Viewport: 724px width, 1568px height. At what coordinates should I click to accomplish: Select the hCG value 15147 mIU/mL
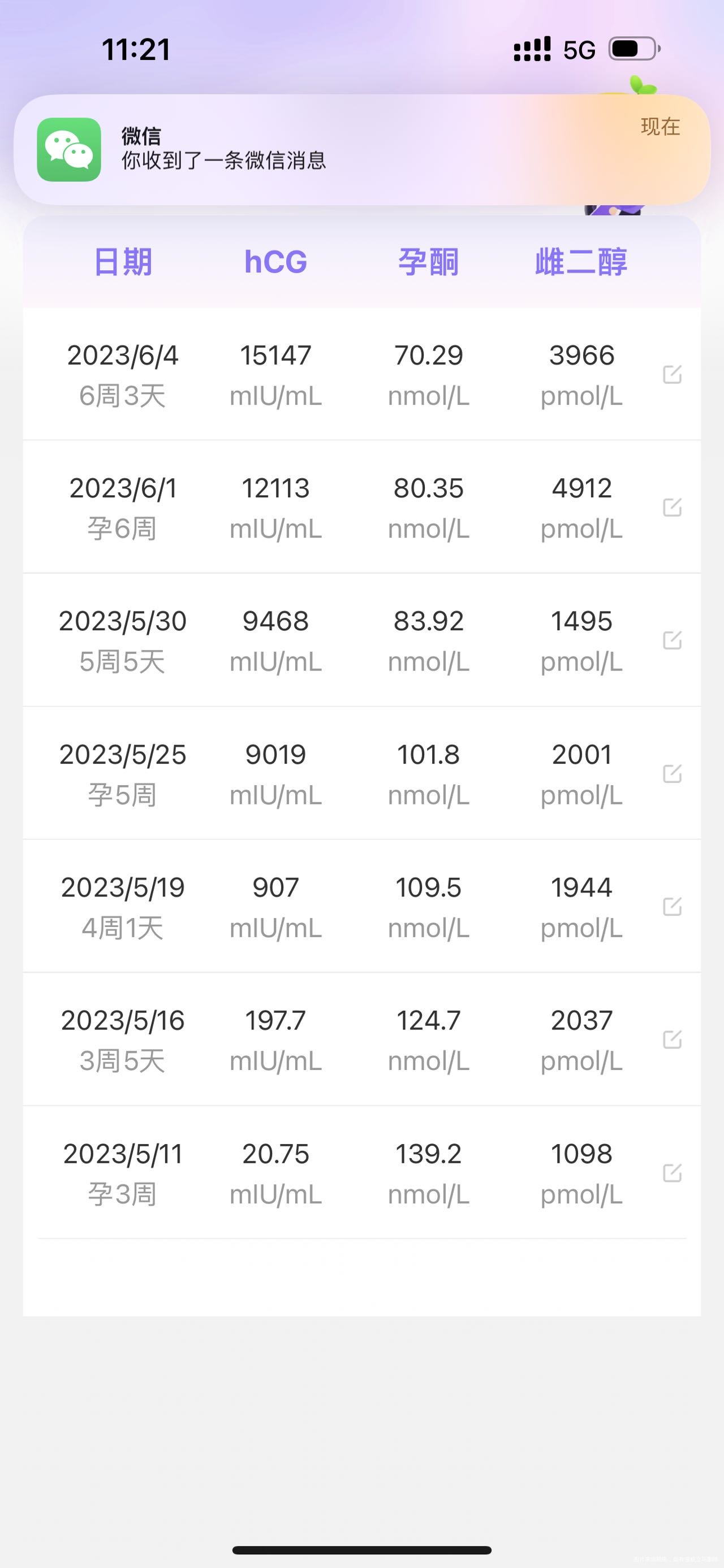tap(275, 355)
